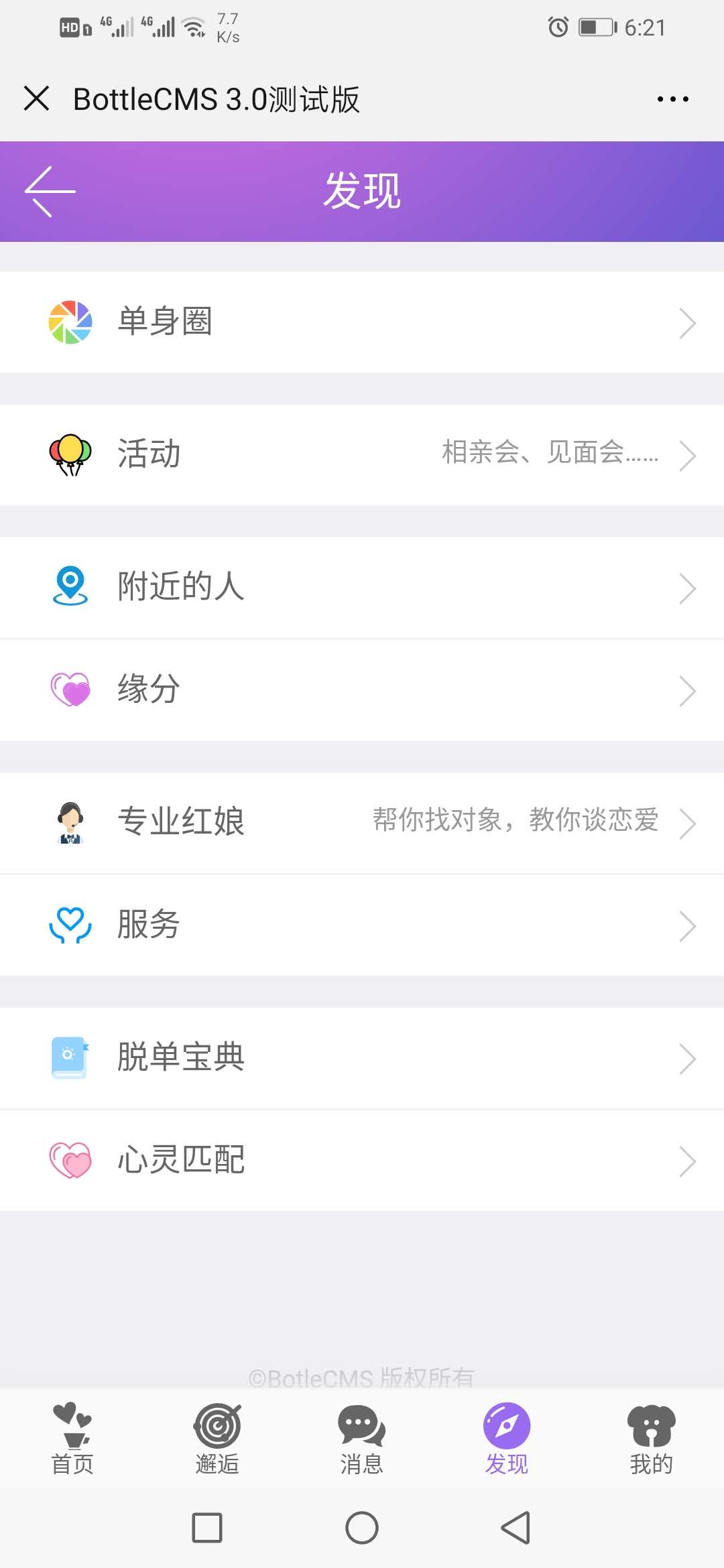This screenshot has width=724, height=1568.
Task: Open 单身圈 singles circle
Action: 362,322
